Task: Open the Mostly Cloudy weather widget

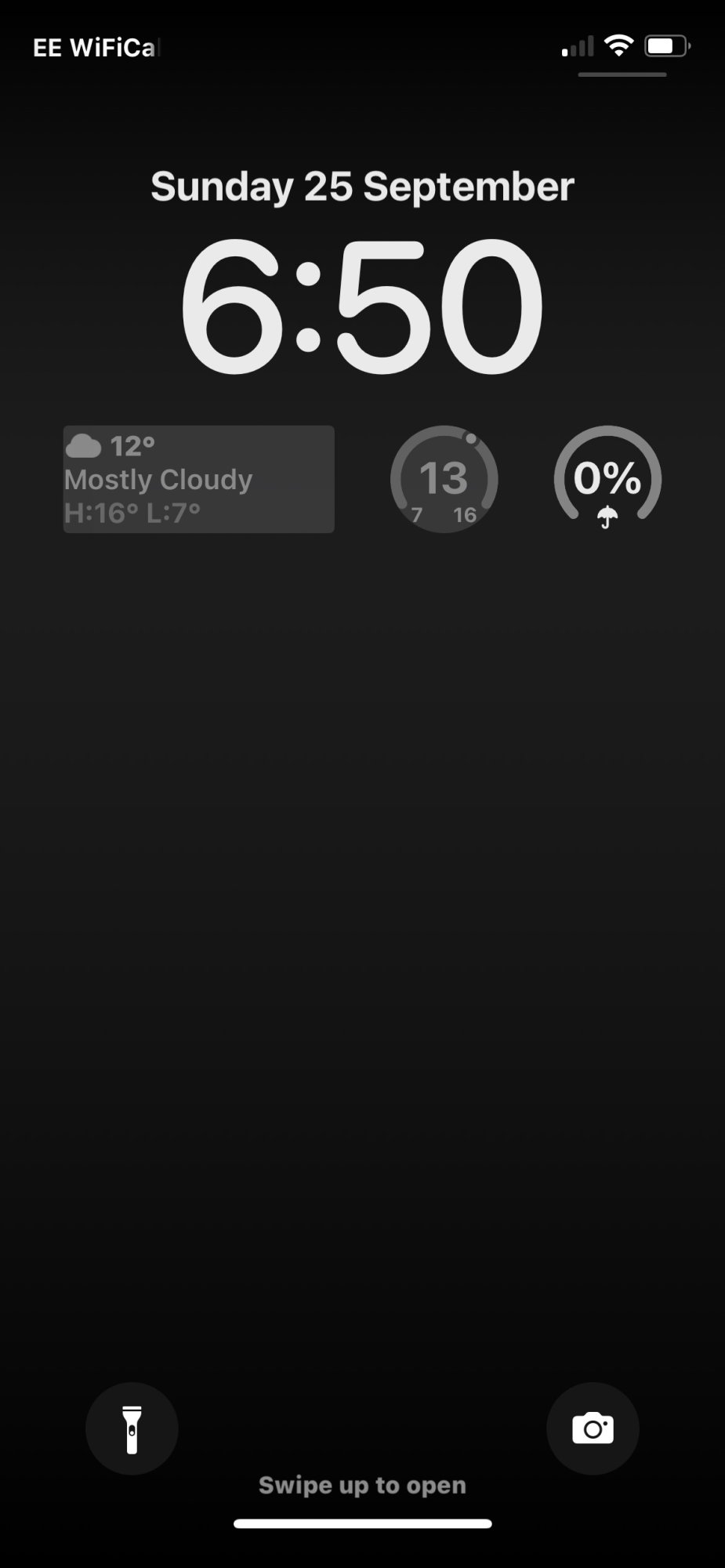Action: tap(199, 479)
